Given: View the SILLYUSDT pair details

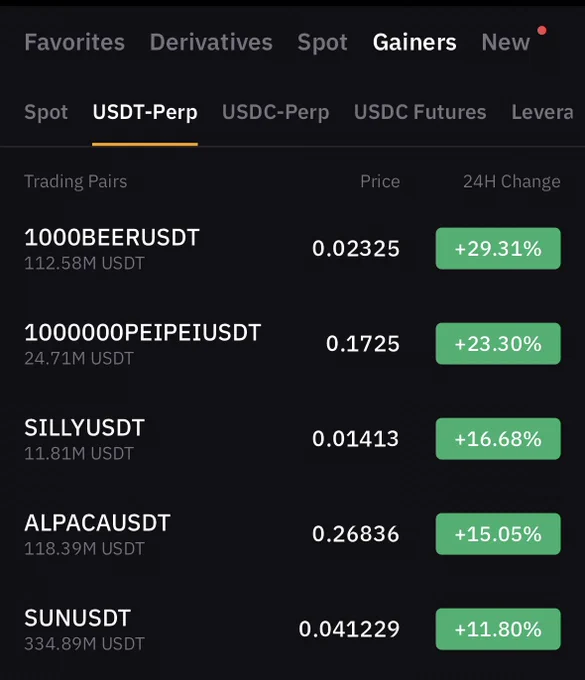Looking at the screenshot, I should [x=292, y=439].
